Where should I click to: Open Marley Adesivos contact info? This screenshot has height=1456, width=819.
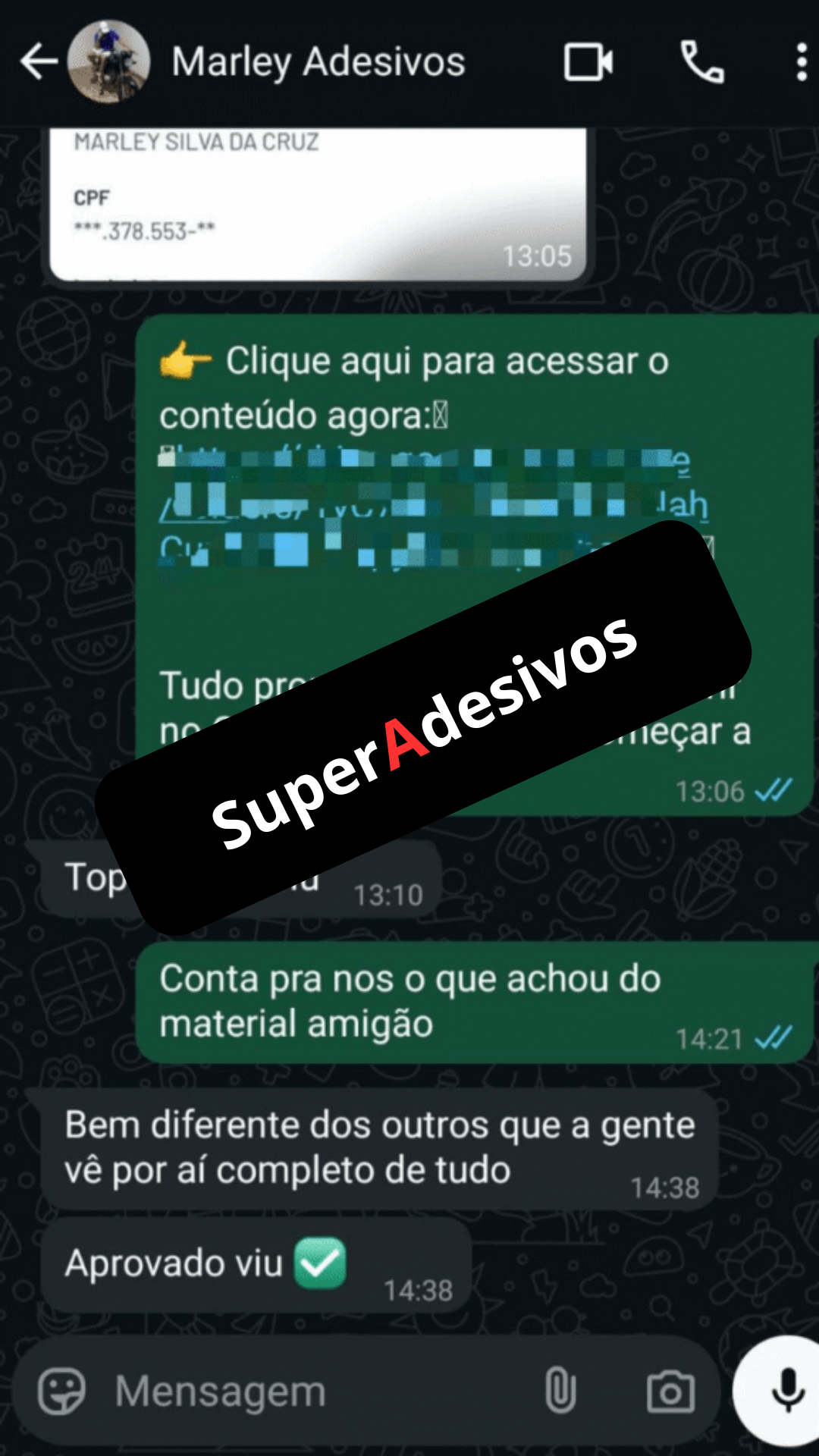coord(318,62)
